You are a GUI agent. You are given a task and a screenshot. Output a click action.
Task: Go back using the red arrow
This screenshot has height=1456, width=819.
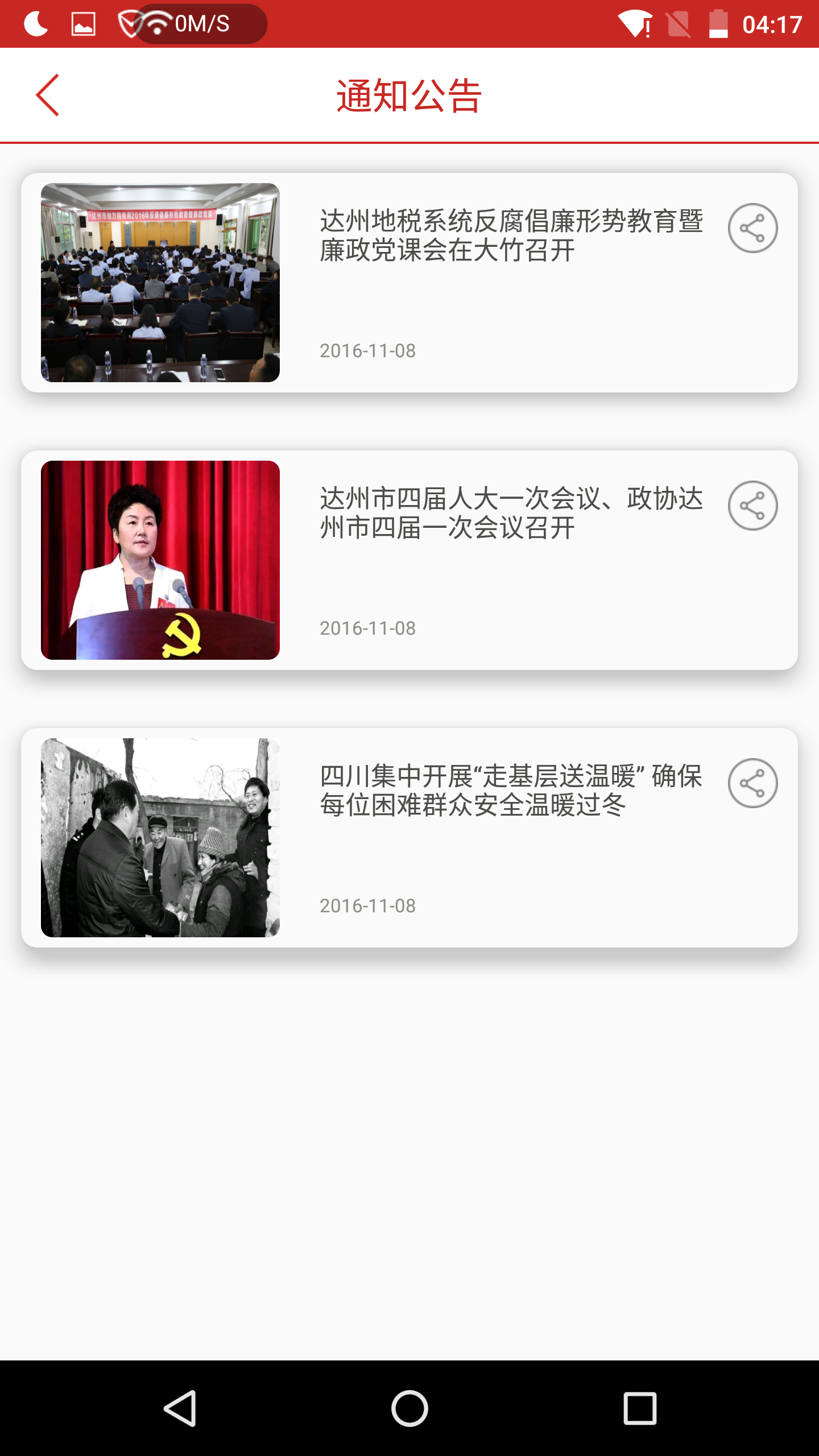(x=48, y=95)
